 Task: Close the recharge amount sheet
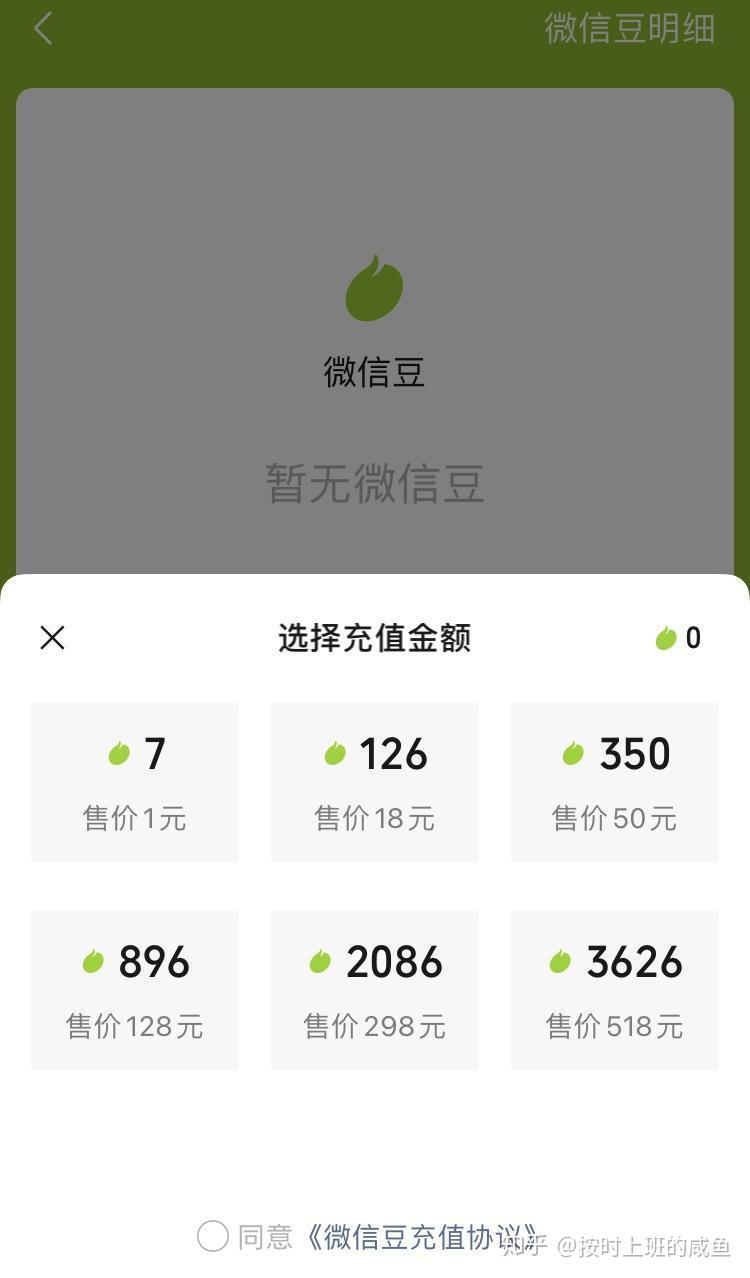pos(52,638)
